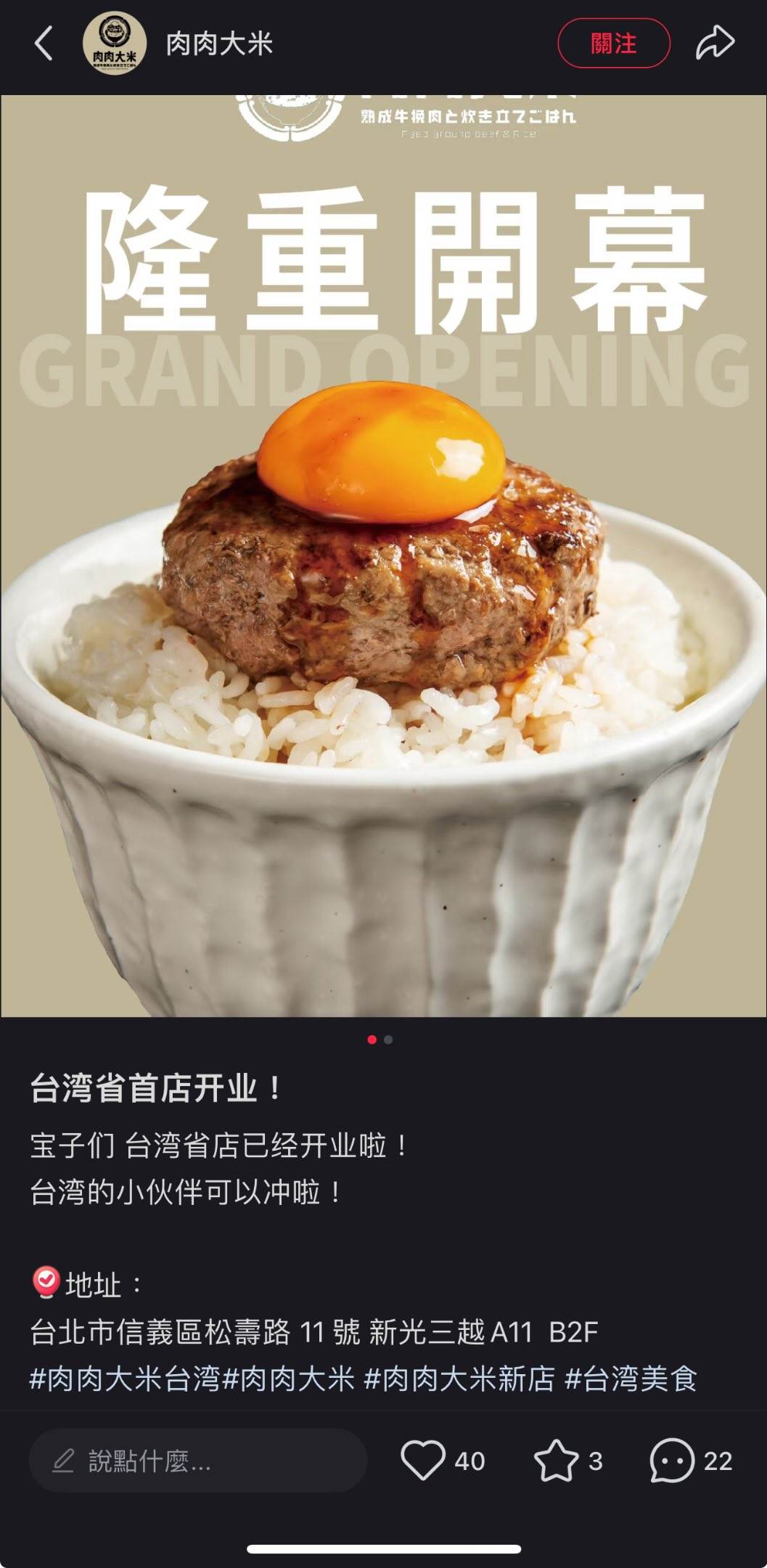
Task: Open hashtag #肉肉大米新店
Action: tap(459, 1379)
